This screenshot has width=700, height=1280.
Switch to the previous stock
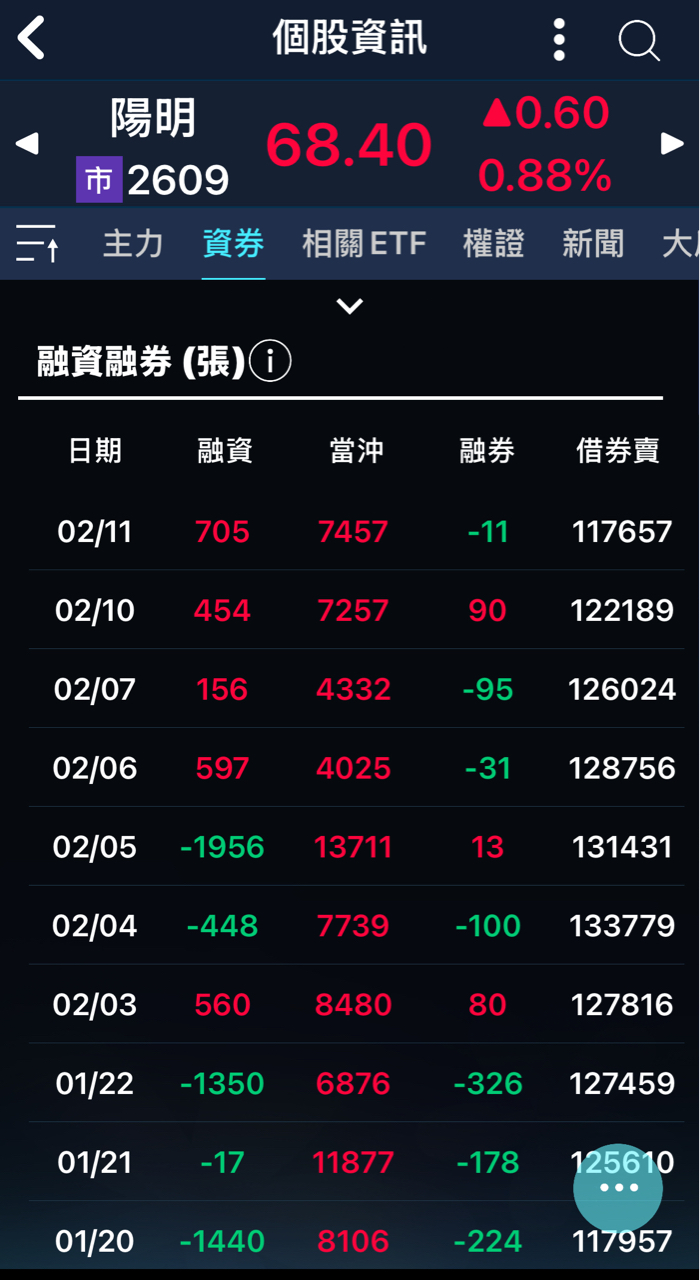tap(27, 144)
